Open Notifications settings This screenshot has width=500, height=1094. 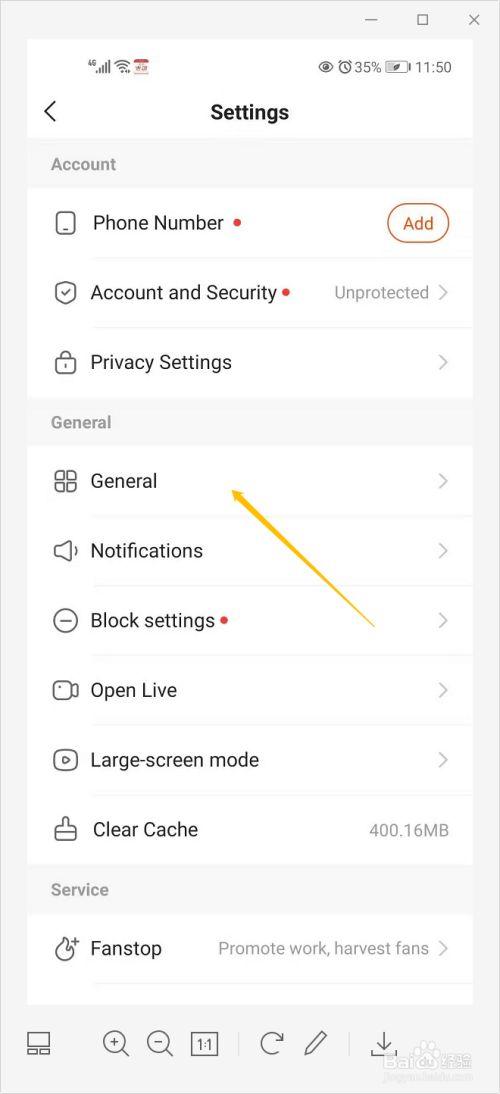[x=250, y=550]
